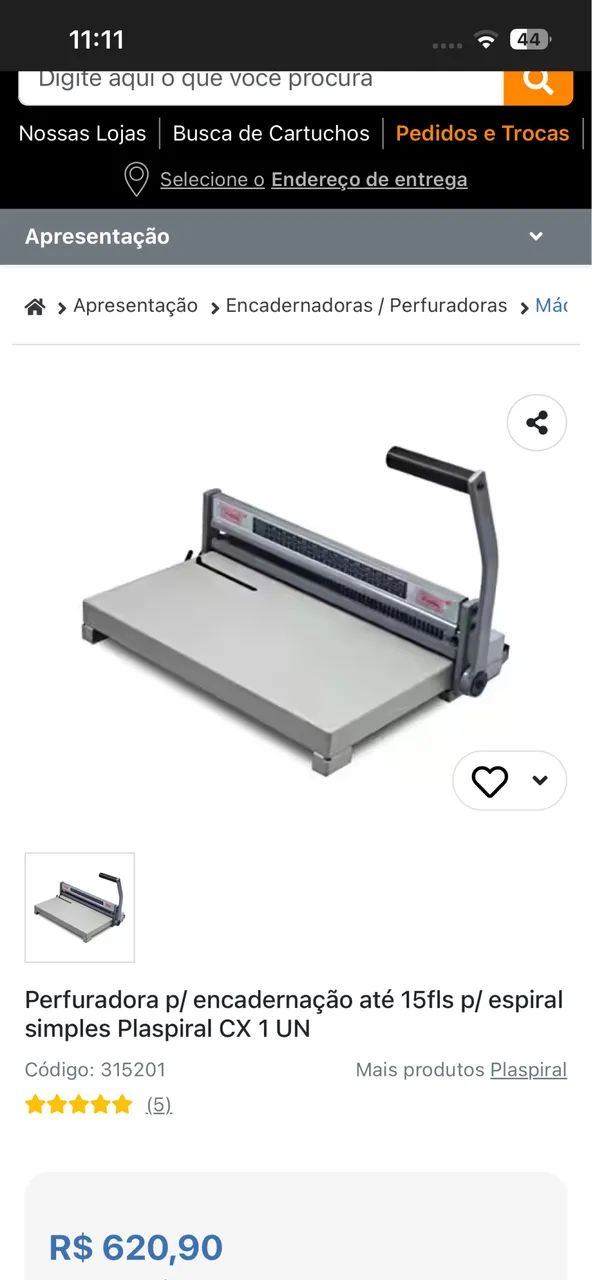Share this product
Image resolution: width=592 pixels, height=1280 pixels.
pos(537,423)
